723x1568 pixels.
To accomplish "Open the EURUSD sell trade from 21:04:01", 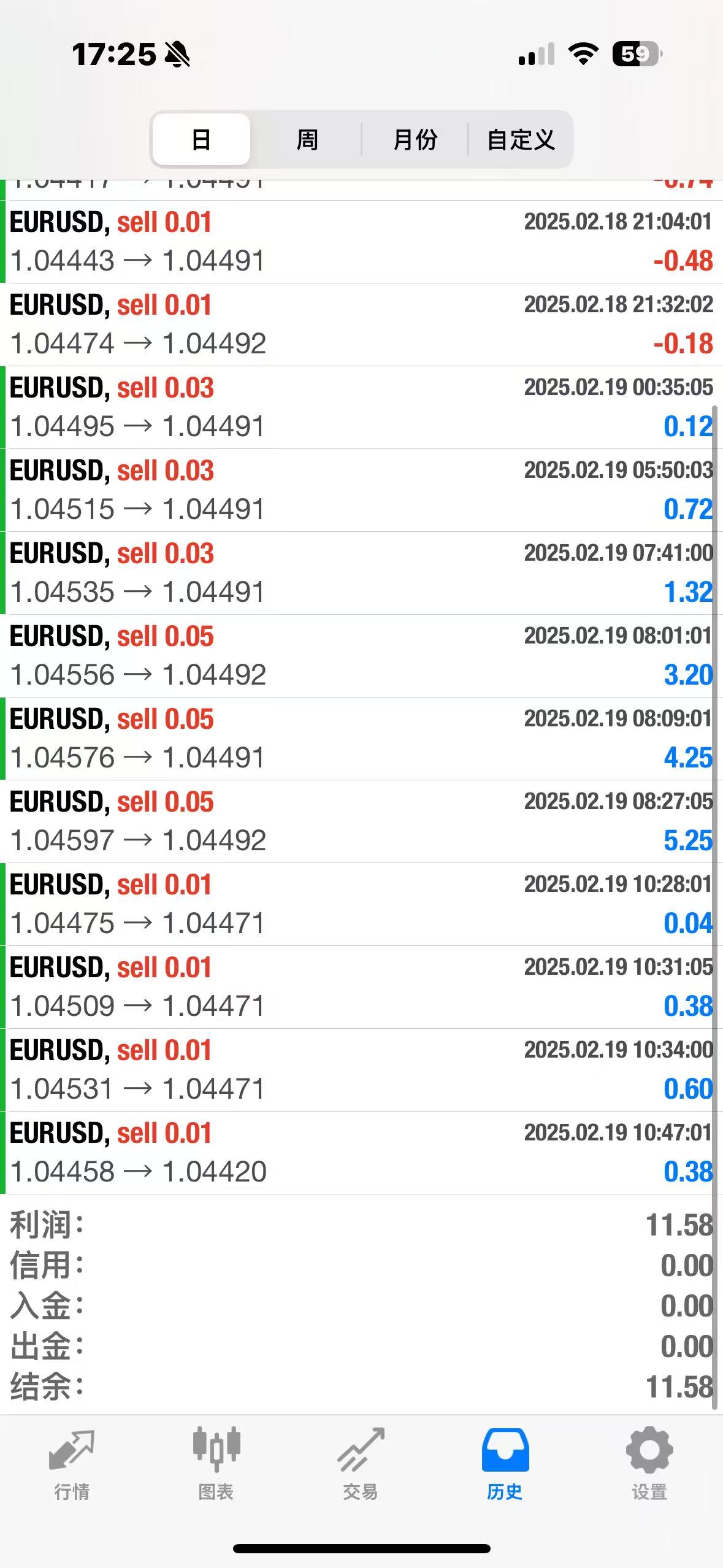I will point(361,242).
